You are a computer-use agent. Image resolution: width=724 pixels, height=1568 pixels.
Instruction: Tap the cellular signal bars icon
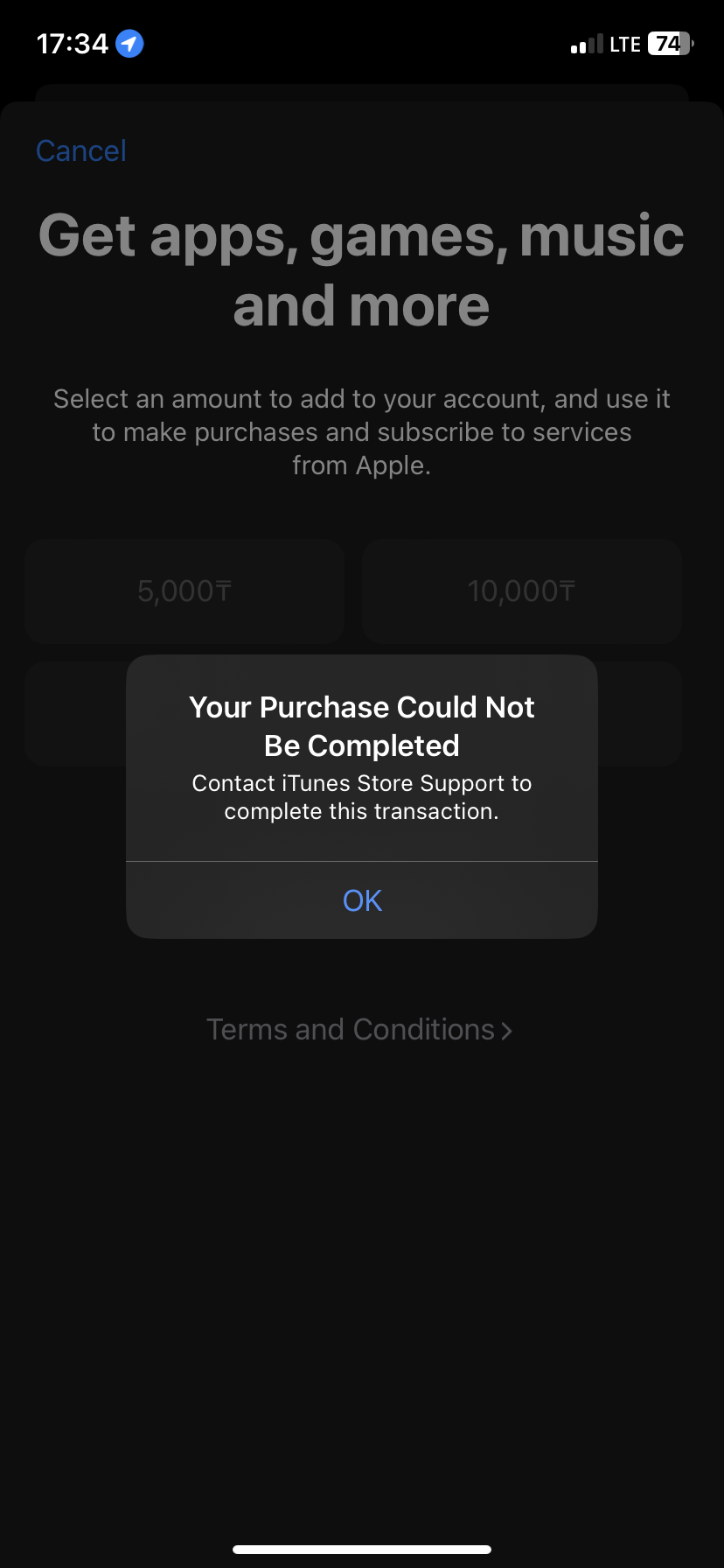(584, 43)
